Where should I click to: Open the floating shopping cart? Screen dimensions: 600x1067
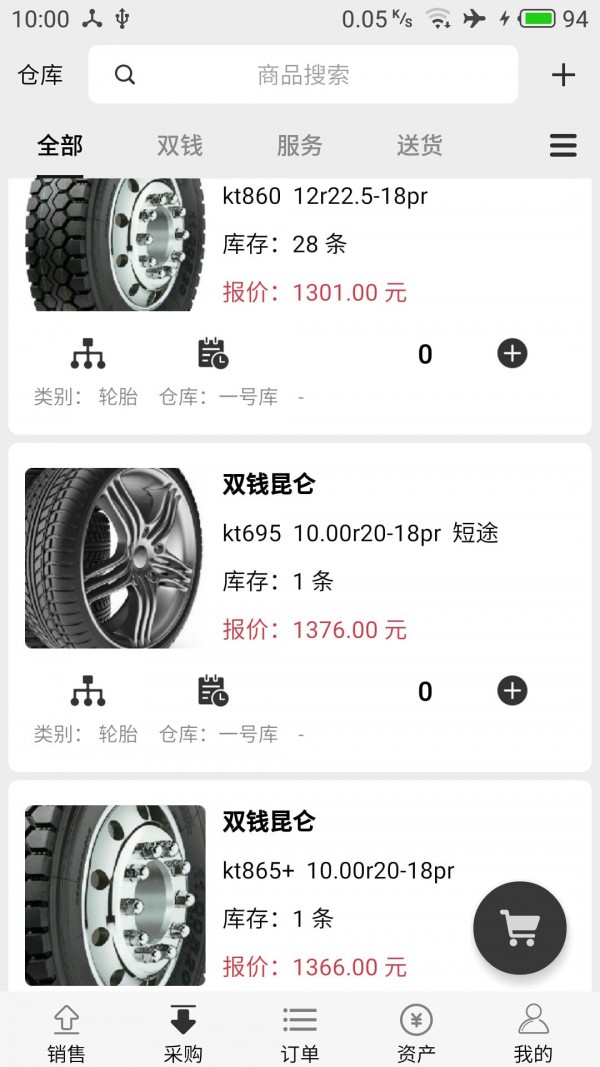click(520, 928)
